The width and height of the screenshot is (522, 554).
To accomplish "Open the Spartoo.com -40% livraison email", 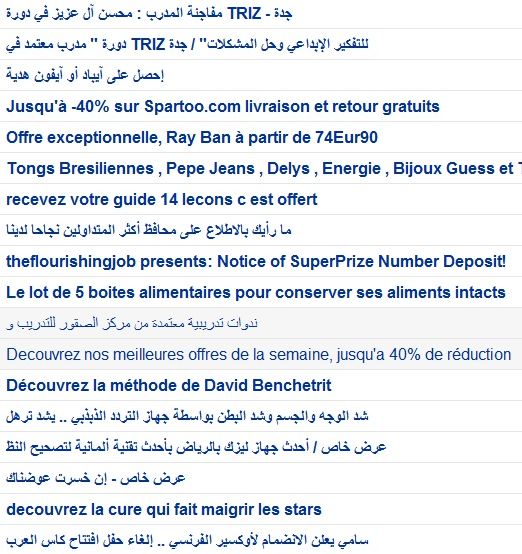I will pyautogui.click(x=223, y=106).
